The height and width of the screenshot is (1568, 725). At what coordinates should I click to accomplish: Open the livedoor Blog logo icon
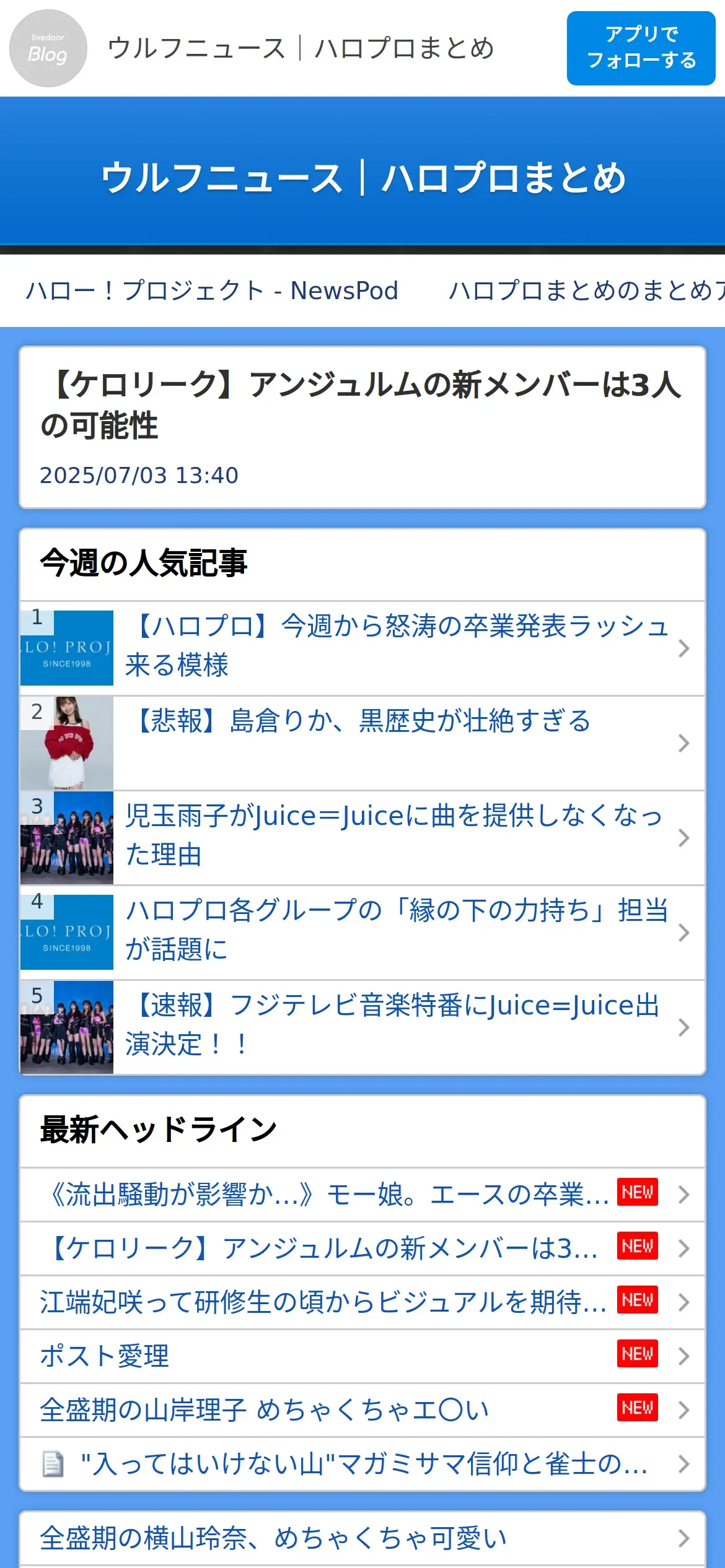pos(48,48)
